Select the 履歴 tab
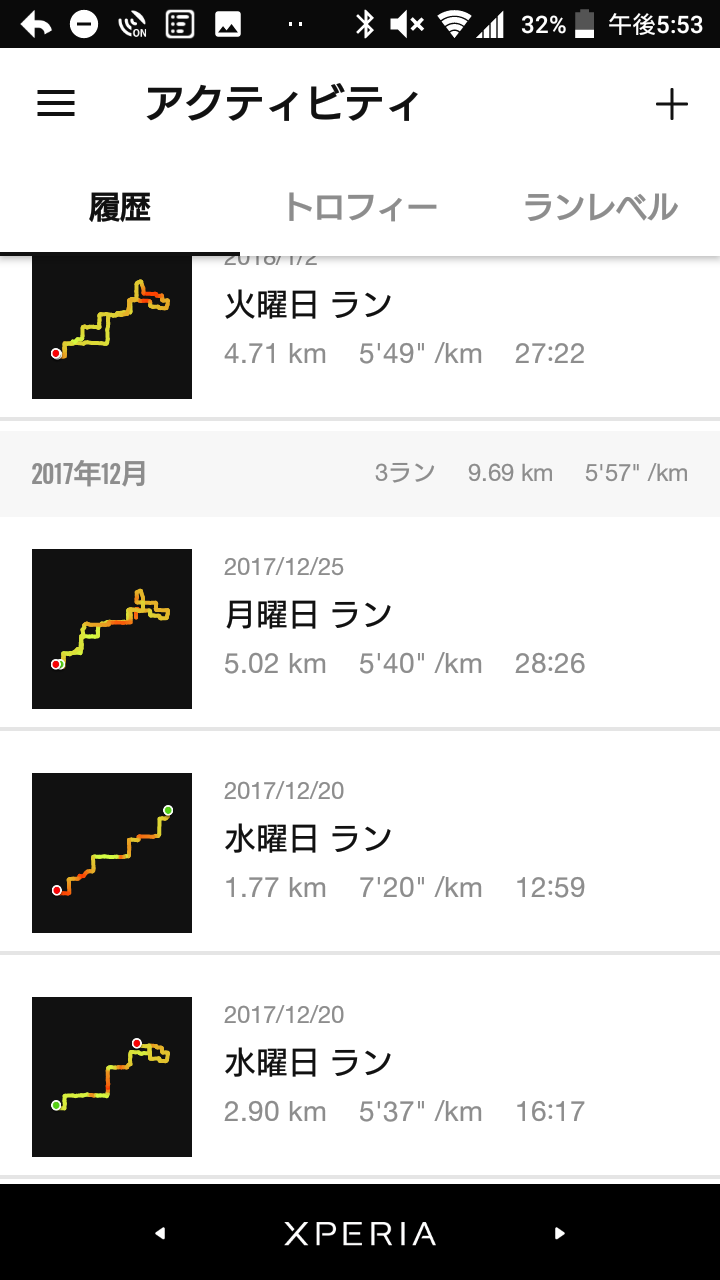The height and width of the screenshot is (1280, 720). [x=120, y=208]
